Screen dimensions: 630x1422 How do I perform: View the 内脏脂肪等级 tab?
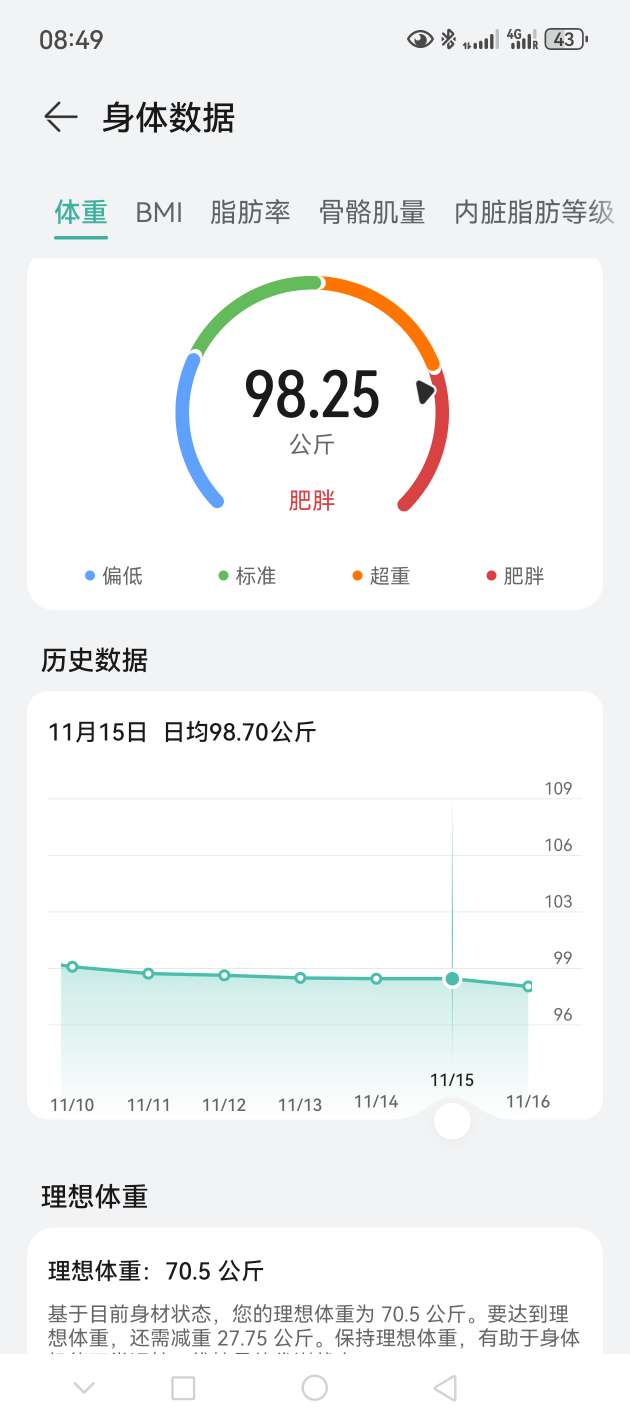pos(533,212)
